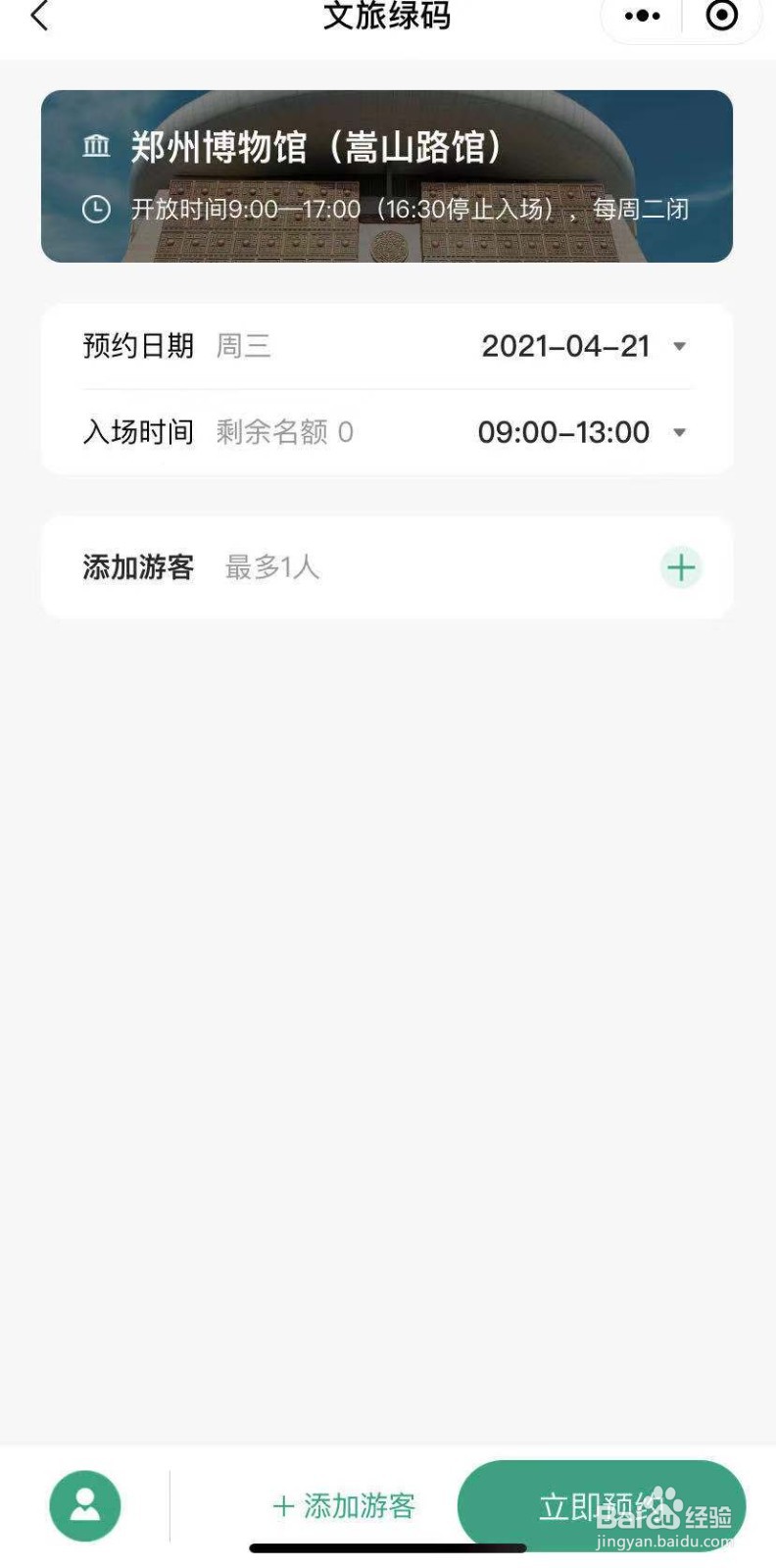Image resolution: width=776 pixels, height=1568 pixels.
Task: Tap the bottom 添加游客 button
Action: coord(344,1506)
